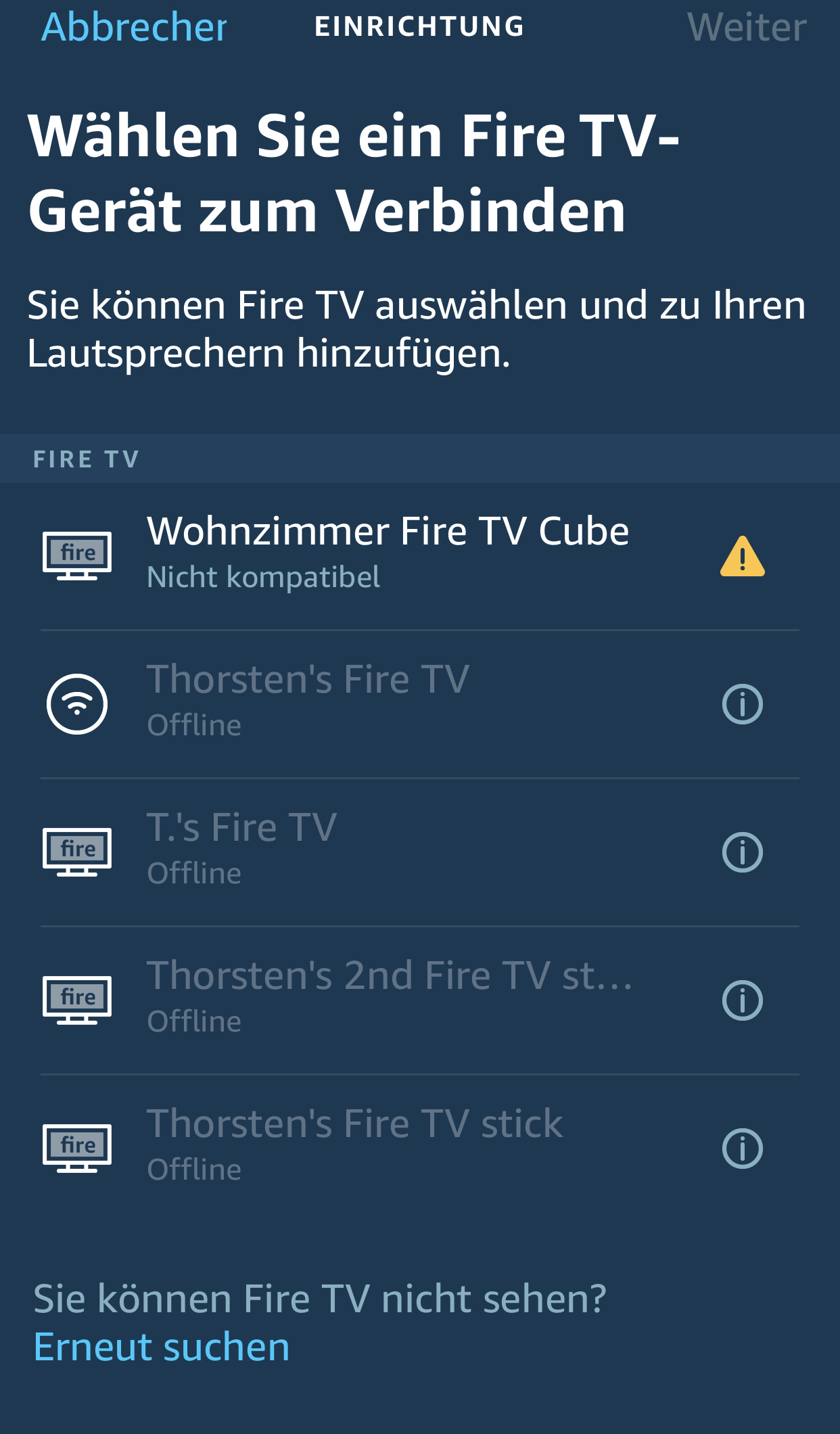Tap Erneut suchen to search again
Viewport: 840px width, 1434px height.
click(x=162, y=1347)
